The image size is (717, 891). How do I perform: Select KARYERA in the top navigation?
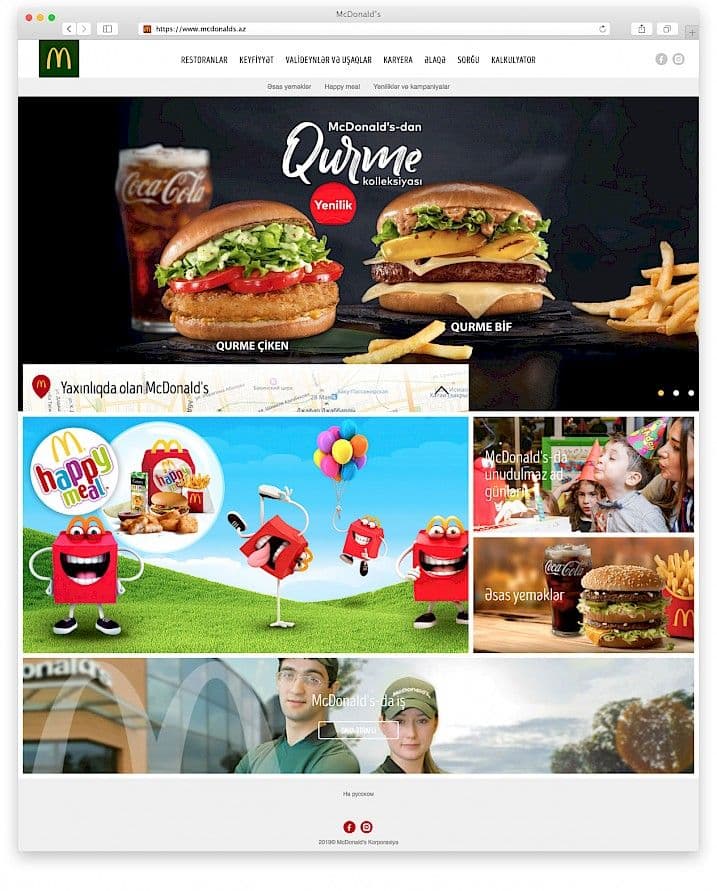[x=397, y=60]
